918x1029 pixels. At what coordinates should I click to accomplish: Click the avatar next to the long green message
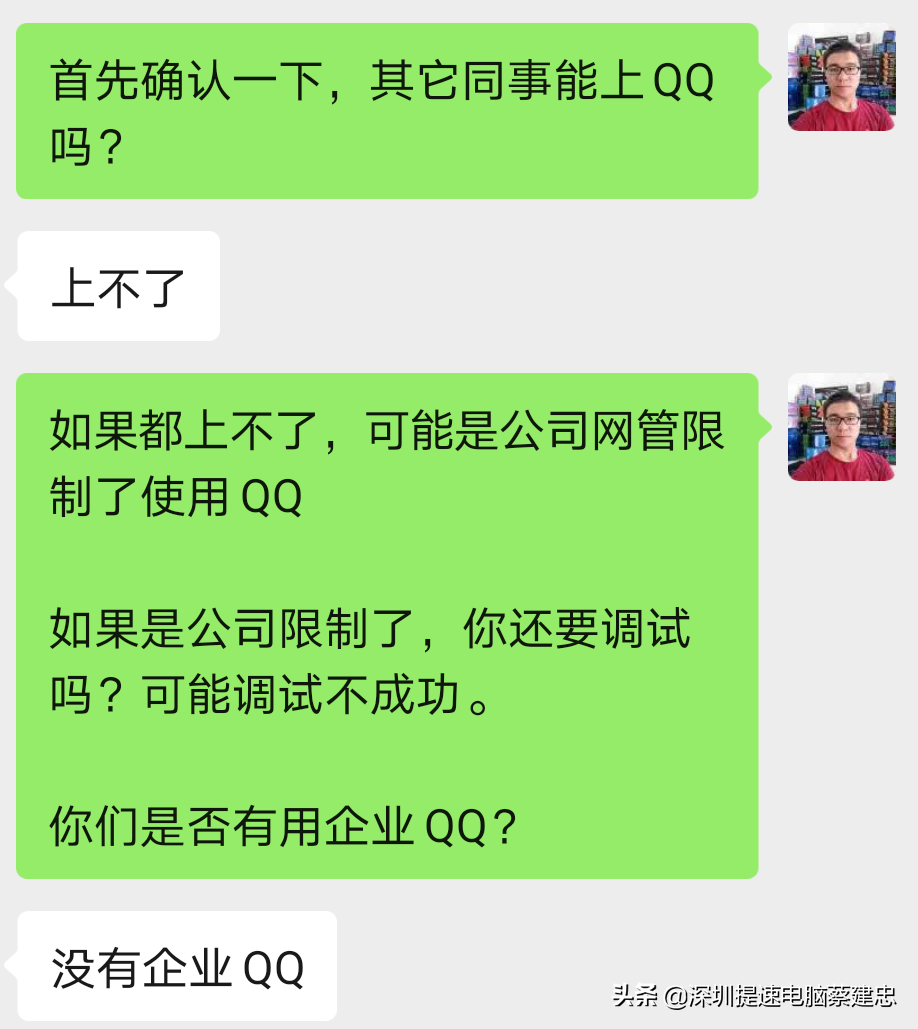point(841,427)
